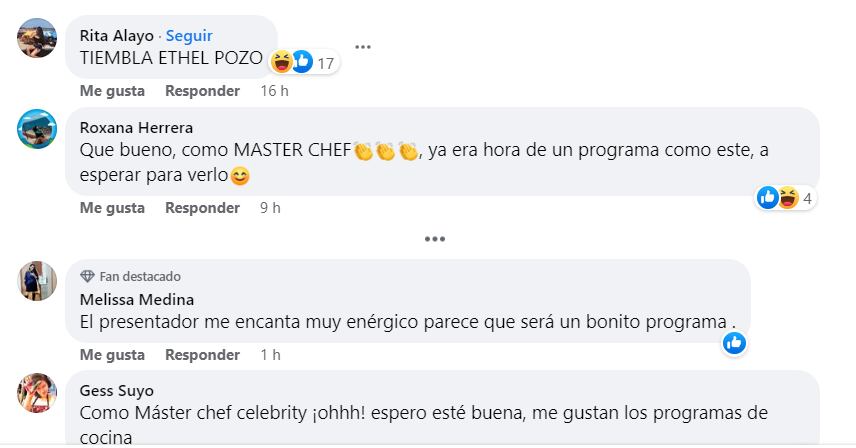
Task: Like Rita Alayo's comment
Action: tap(112, 91)
